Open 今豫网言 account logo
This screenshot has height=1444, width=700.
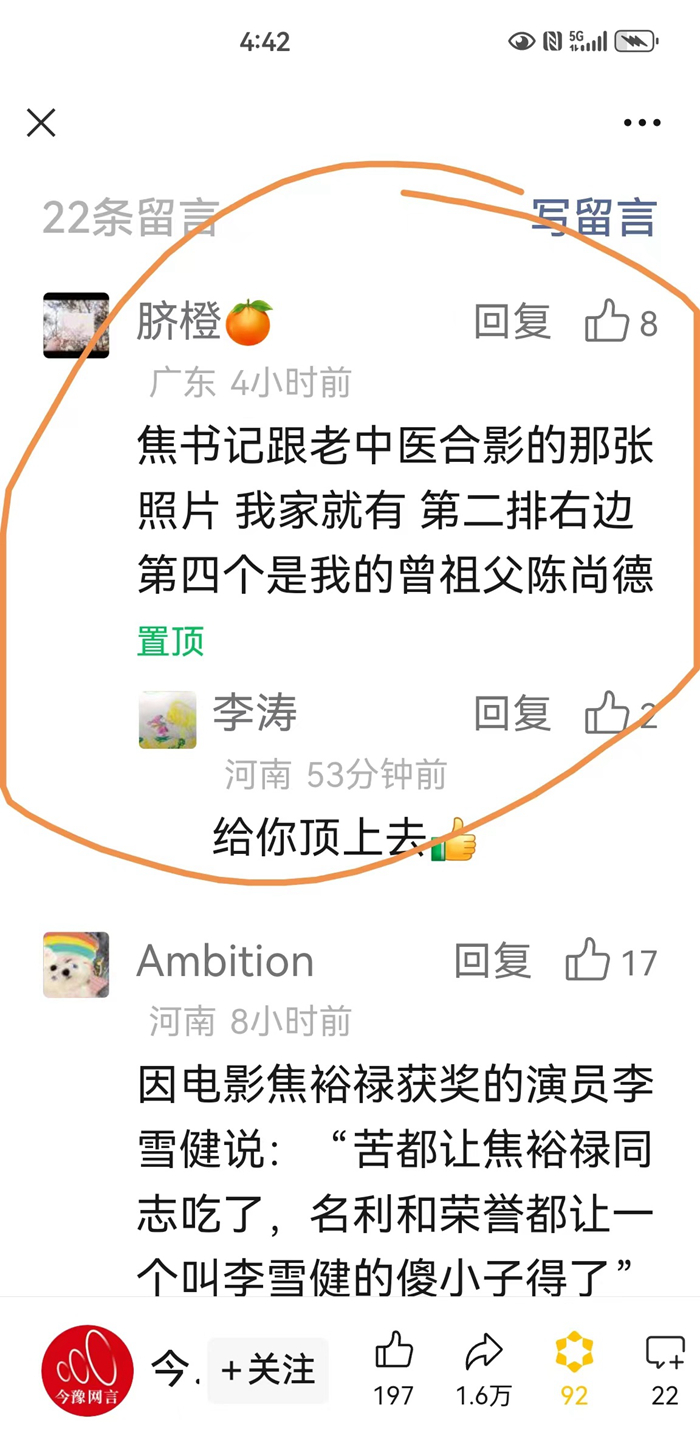(x=87, y=1371)
